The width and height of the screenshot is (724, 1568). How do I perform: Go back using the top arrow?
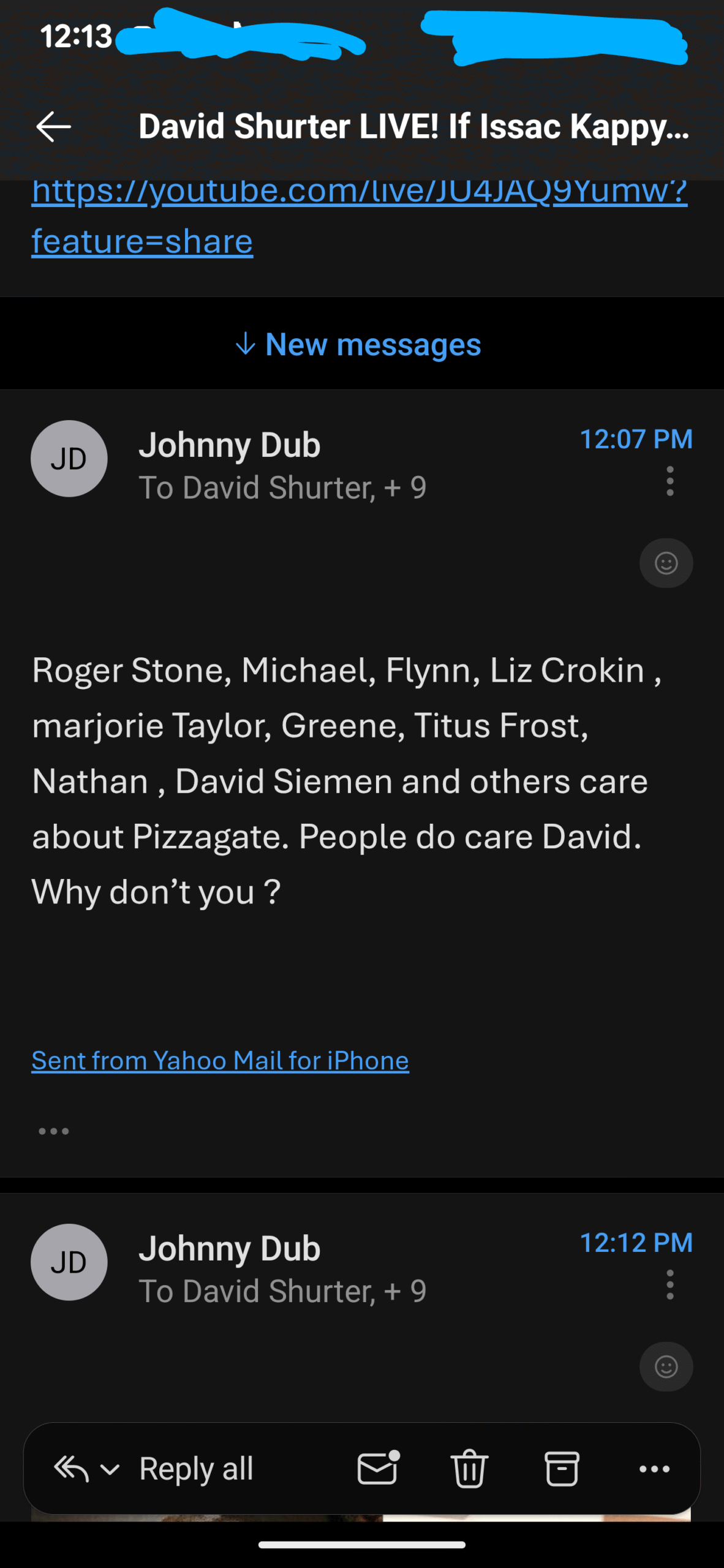point(54,127)
